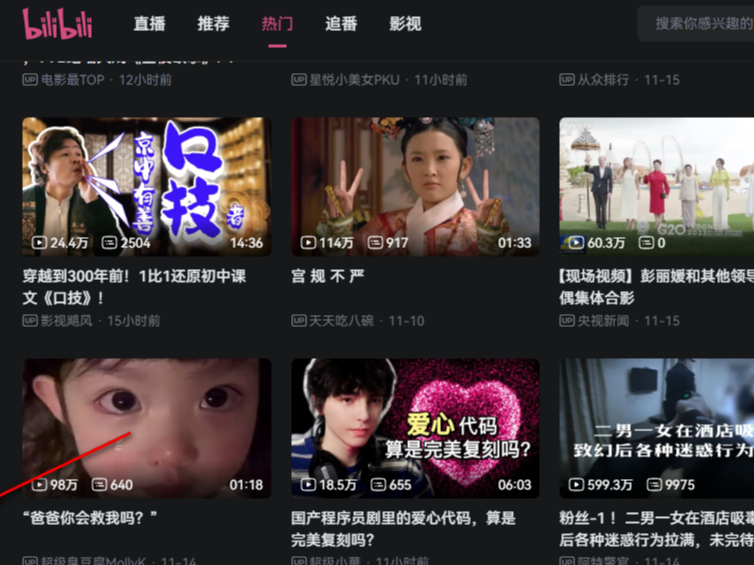The width and height of the screenshot is (754, 565).
Task: Switch to the 推荐 tab
Action: [213, 23]
